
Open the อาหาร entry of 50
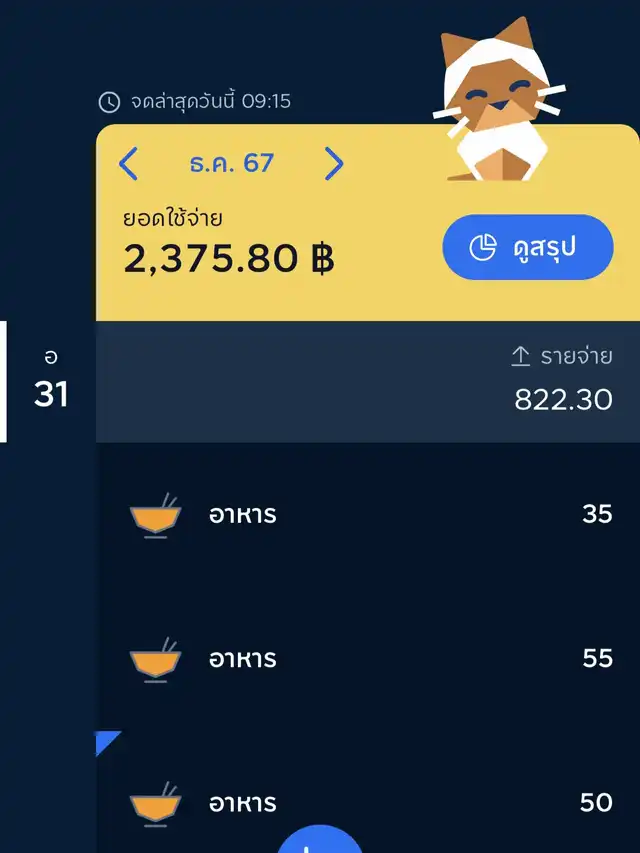368,802
